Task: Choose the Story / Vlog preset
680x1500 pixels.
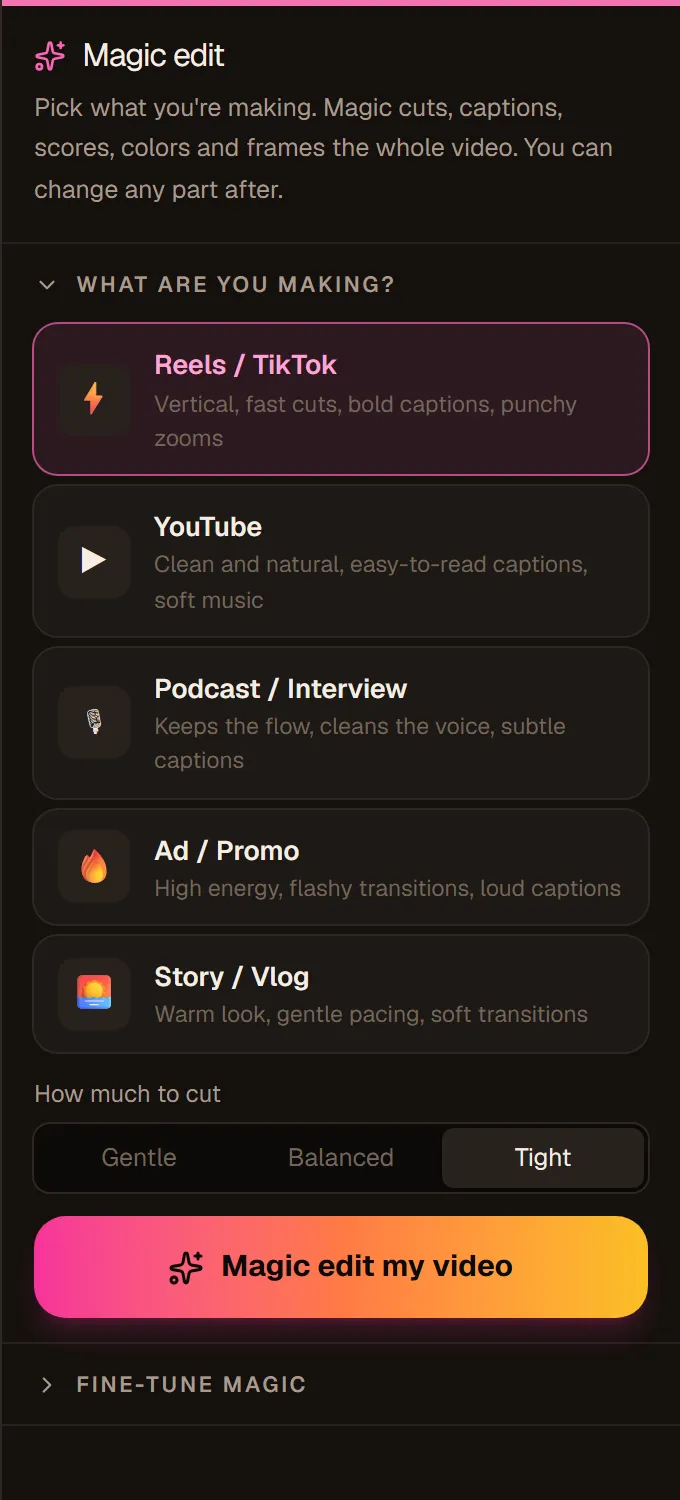Action: 341,994
